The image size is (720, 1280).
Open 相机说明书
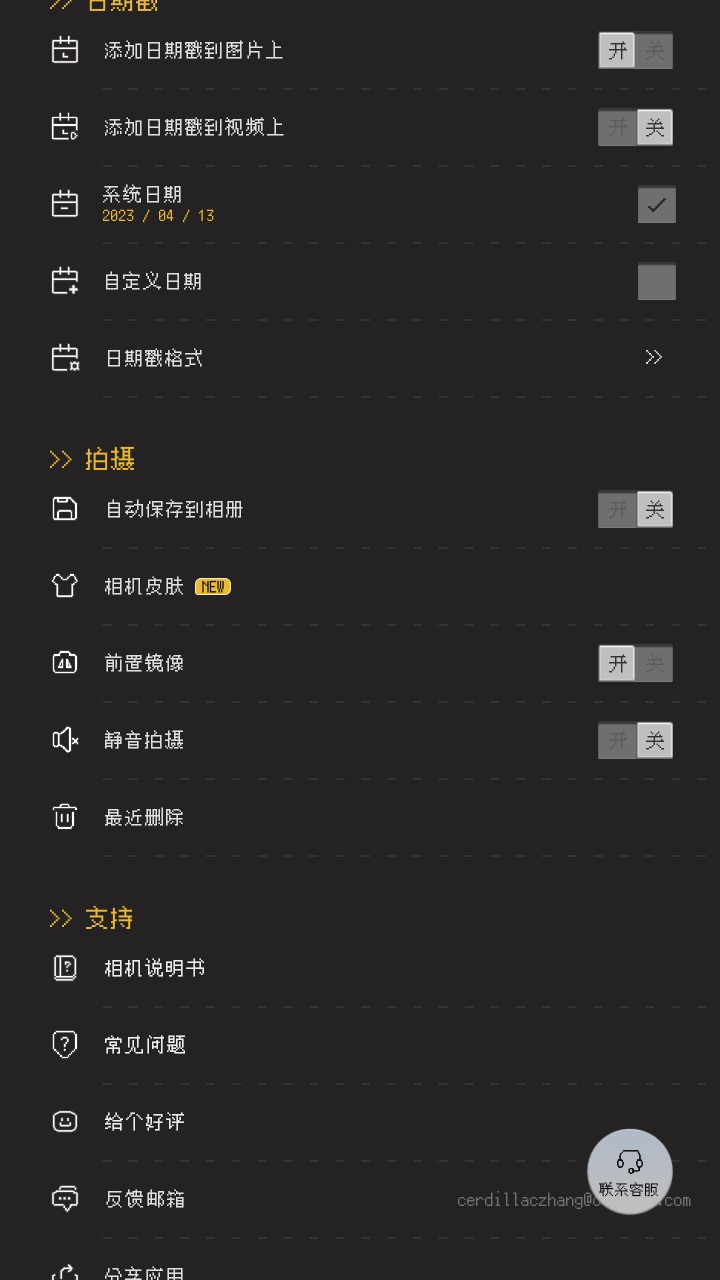pos(360,968)
